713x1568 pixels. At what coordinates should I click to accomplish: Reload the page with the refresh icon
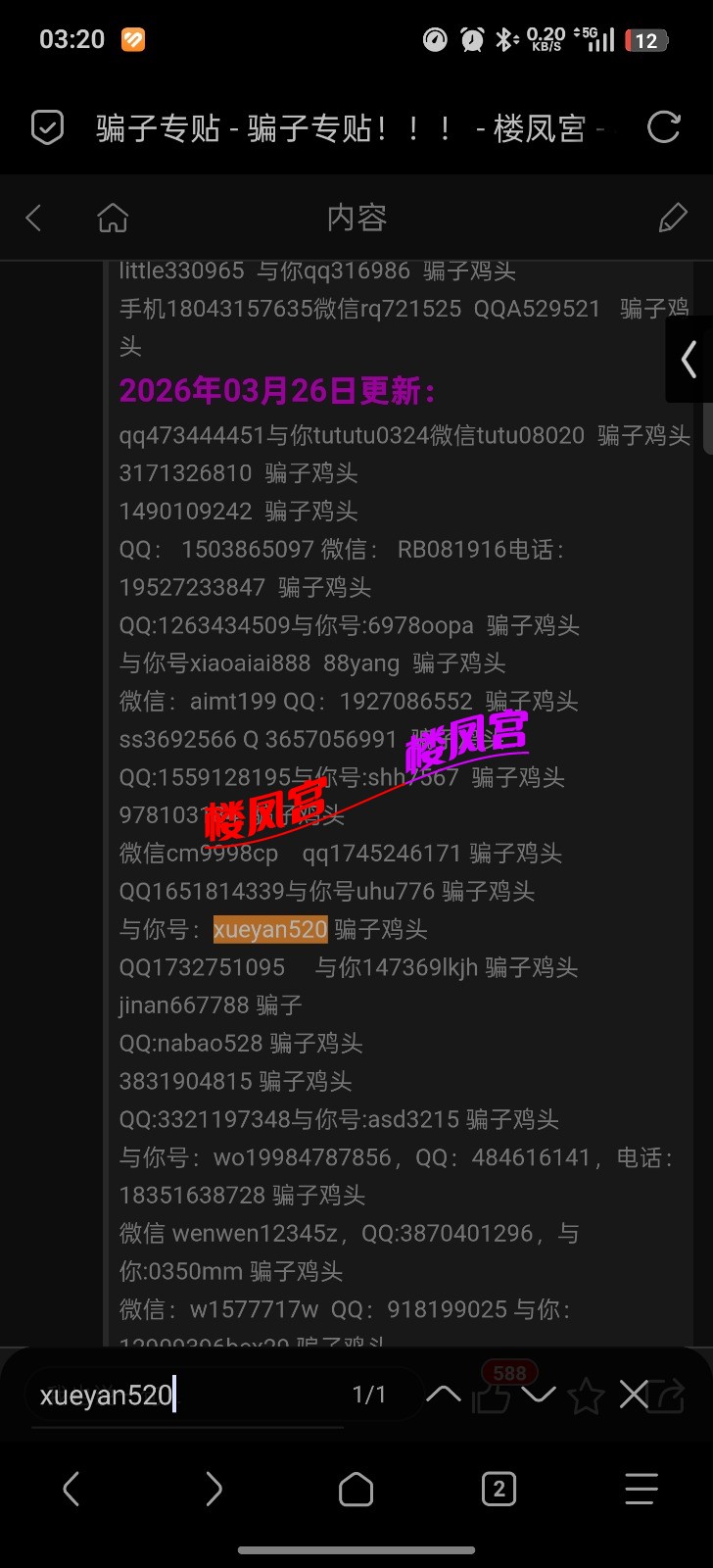click(x=663, y=127)
